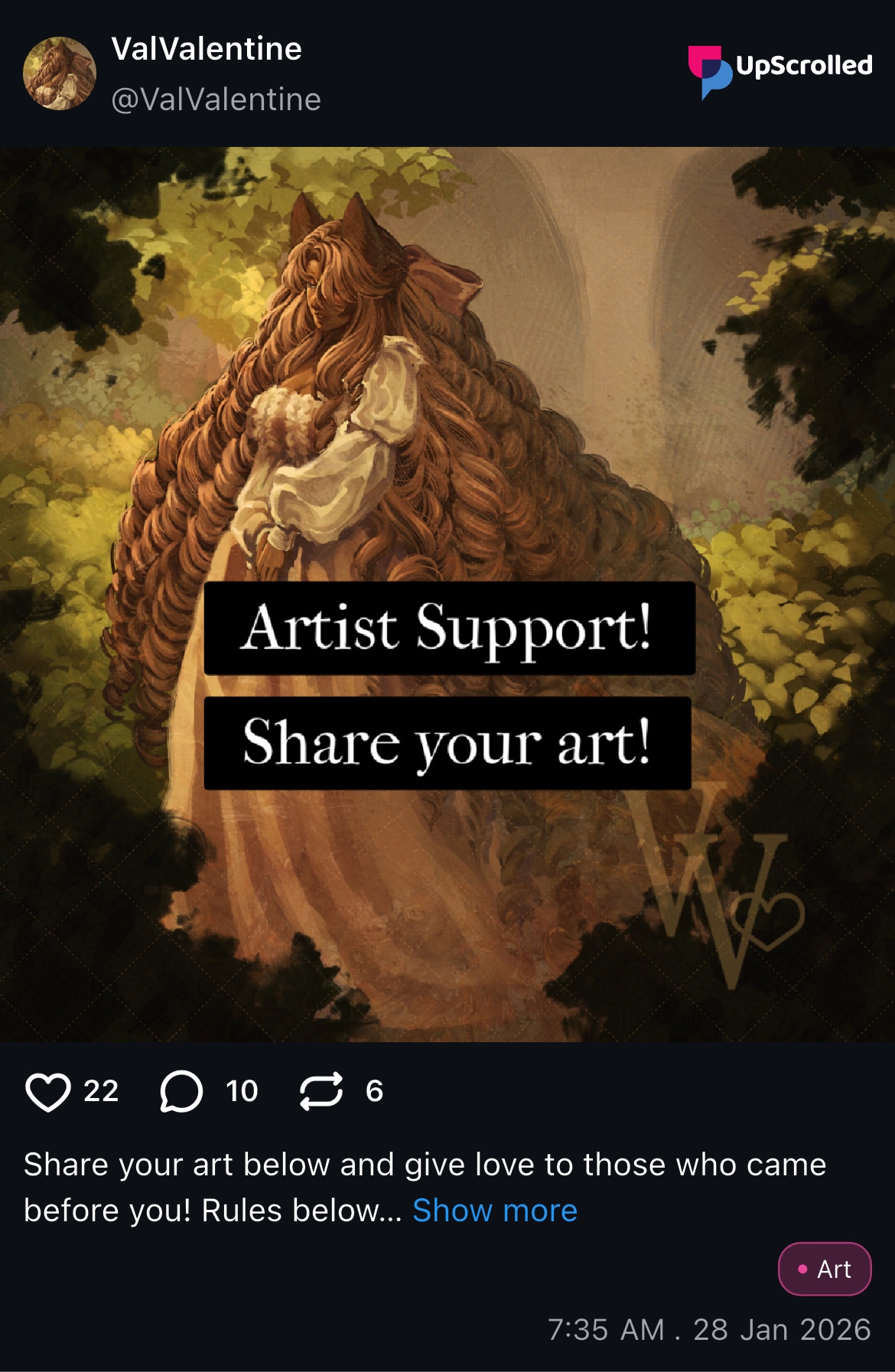Expand the caption with Show more
The image size is (895, 1372).
[494, 1211]
